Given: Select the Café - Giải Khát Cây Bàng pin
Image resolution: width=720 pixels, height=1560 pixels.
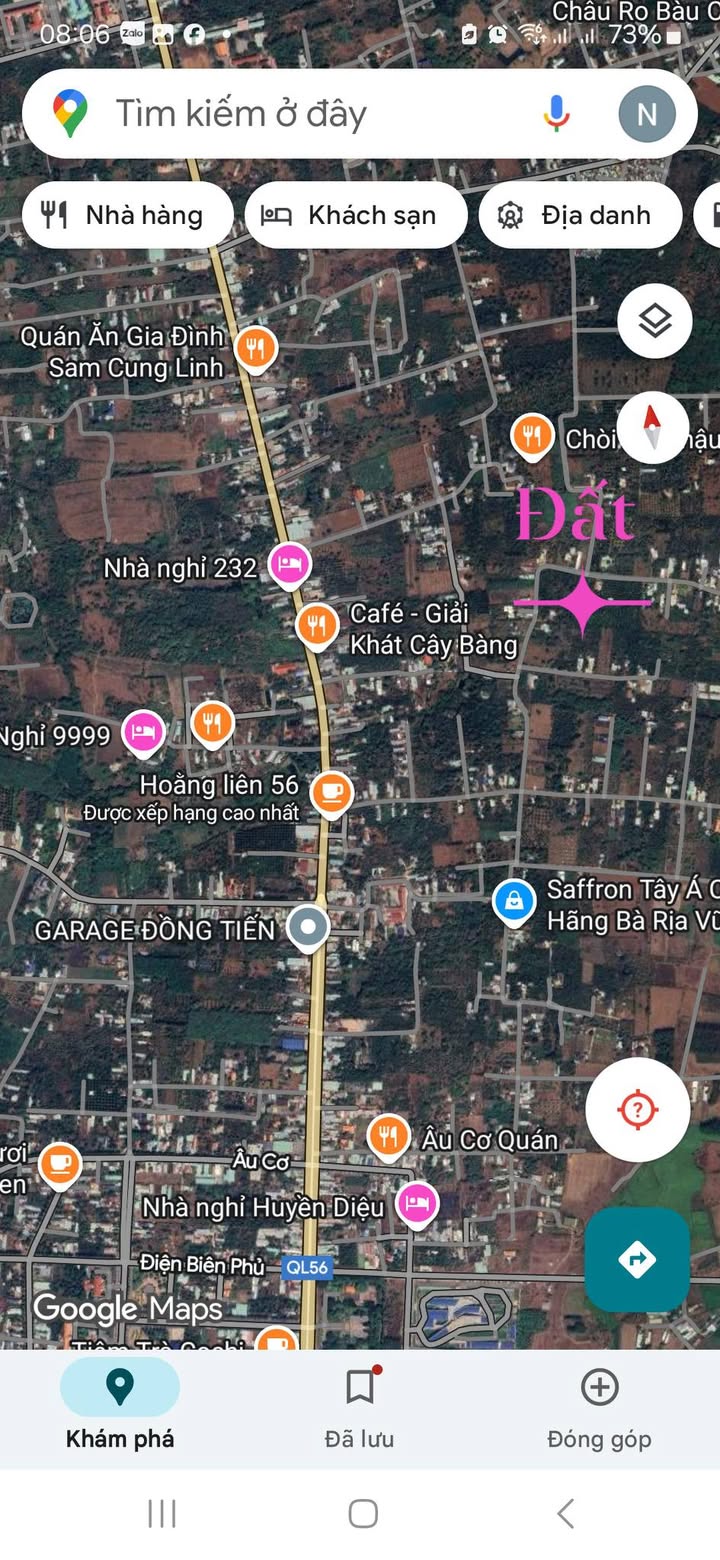Looking at the screenshot, I should pos(318,626).
